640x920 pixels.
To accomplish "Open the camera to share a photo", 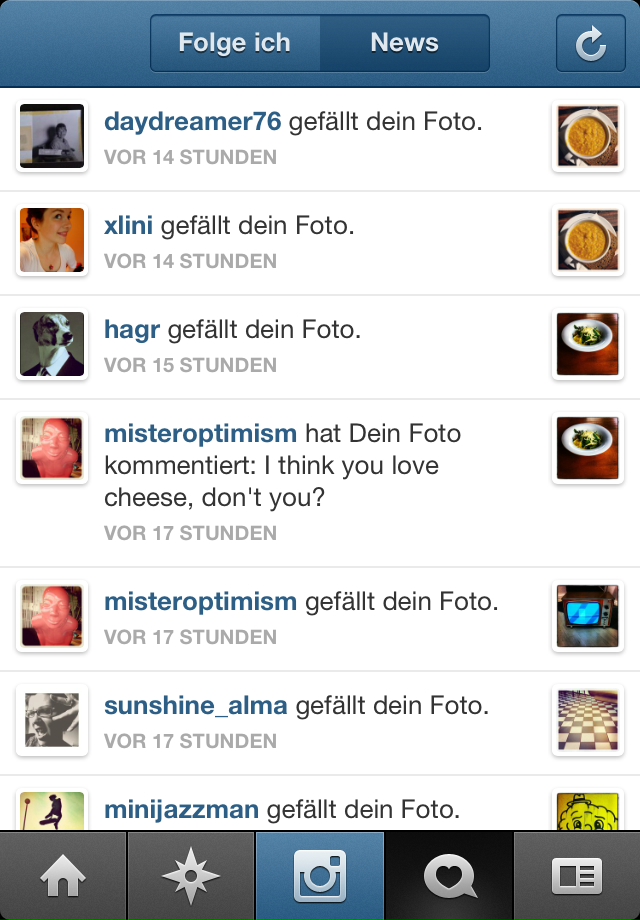I will click(320, 877).
